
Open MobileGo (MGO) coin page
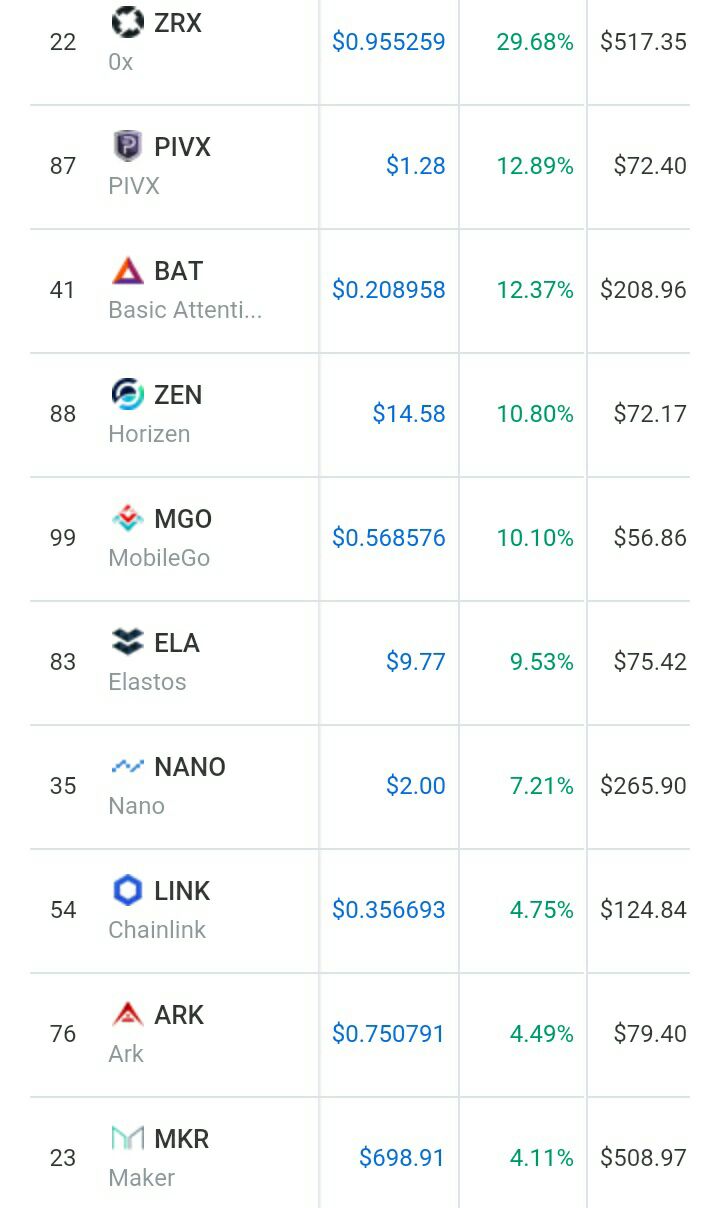tap(360, 538)
